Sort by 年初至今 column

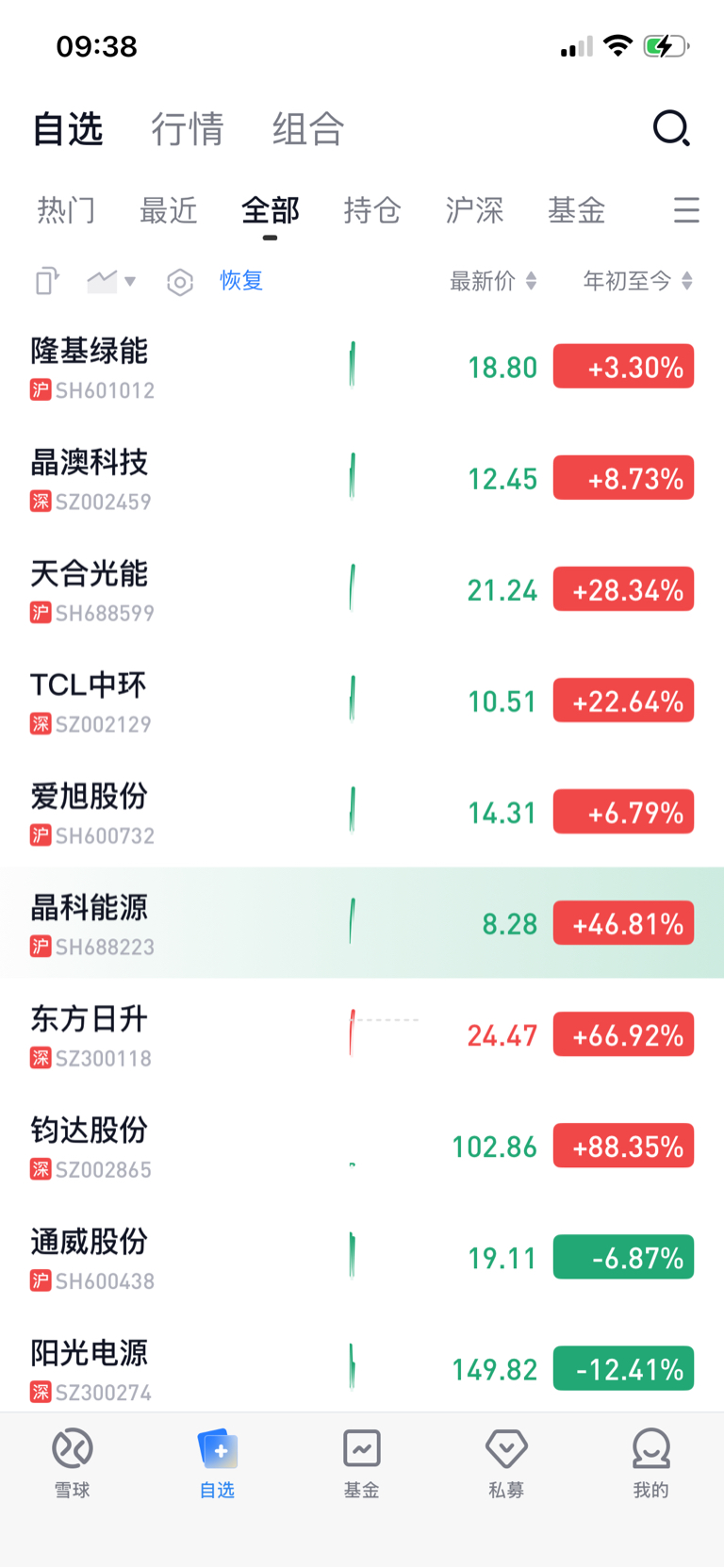(638, 281)
